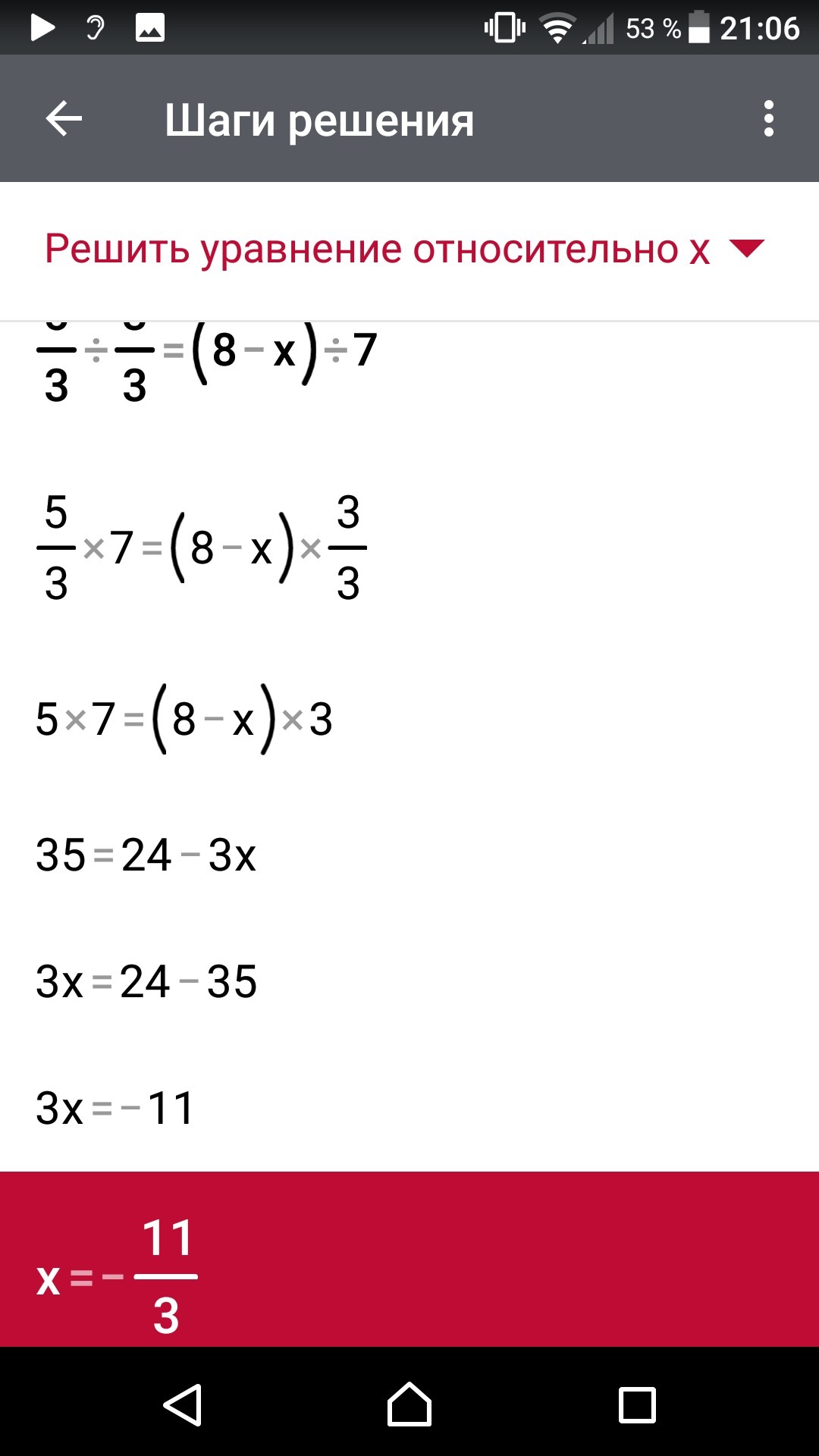
Task: Open the three-dot overflow menu
Action: coord(769,119)
